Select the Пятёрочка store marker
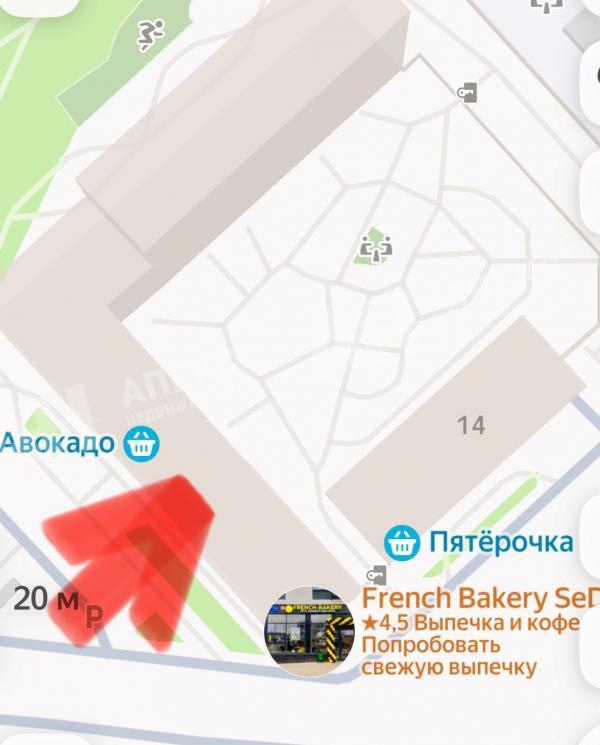This screenshot has height=745, width=600. pyautogui.click(x=402, y=543)
